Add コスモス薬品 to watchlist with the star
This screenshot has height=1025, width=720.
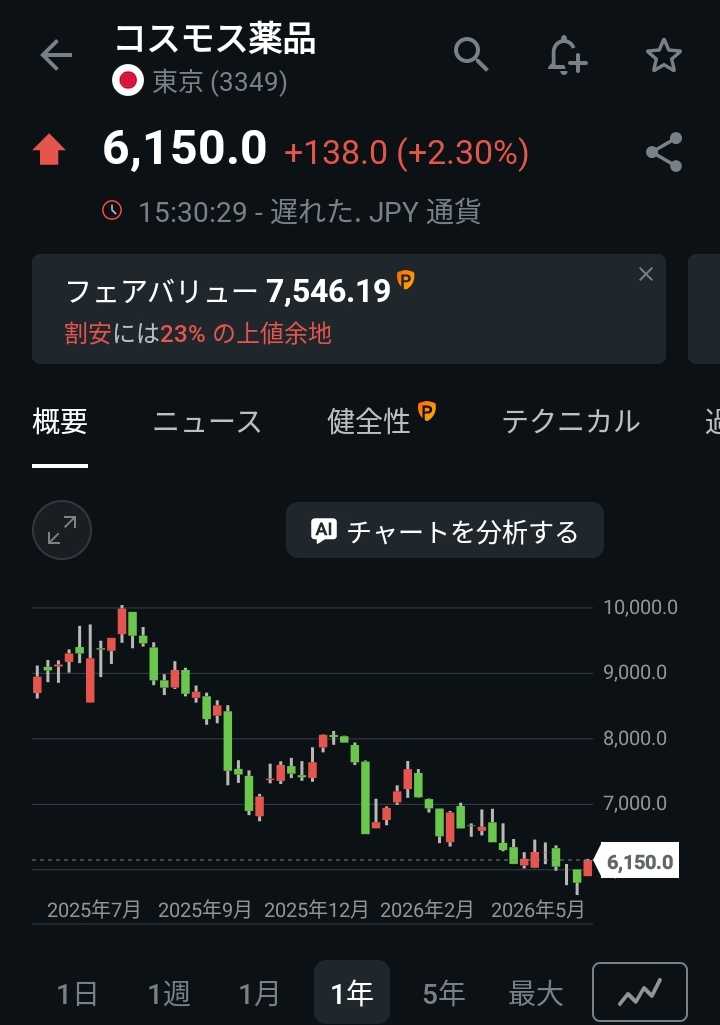(x=664, y=55)
